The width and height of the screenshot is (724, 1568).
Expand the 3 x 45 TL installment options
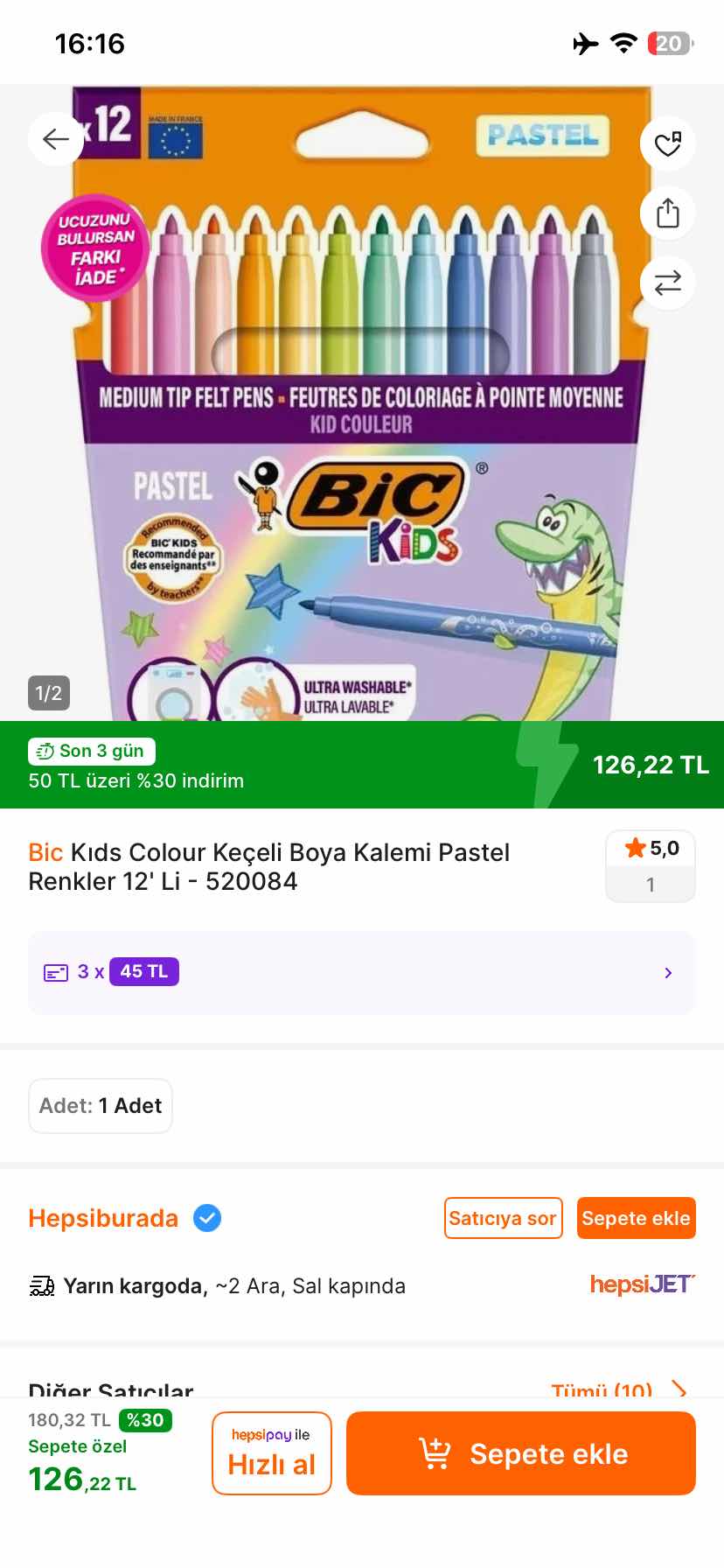click(361, 972)
